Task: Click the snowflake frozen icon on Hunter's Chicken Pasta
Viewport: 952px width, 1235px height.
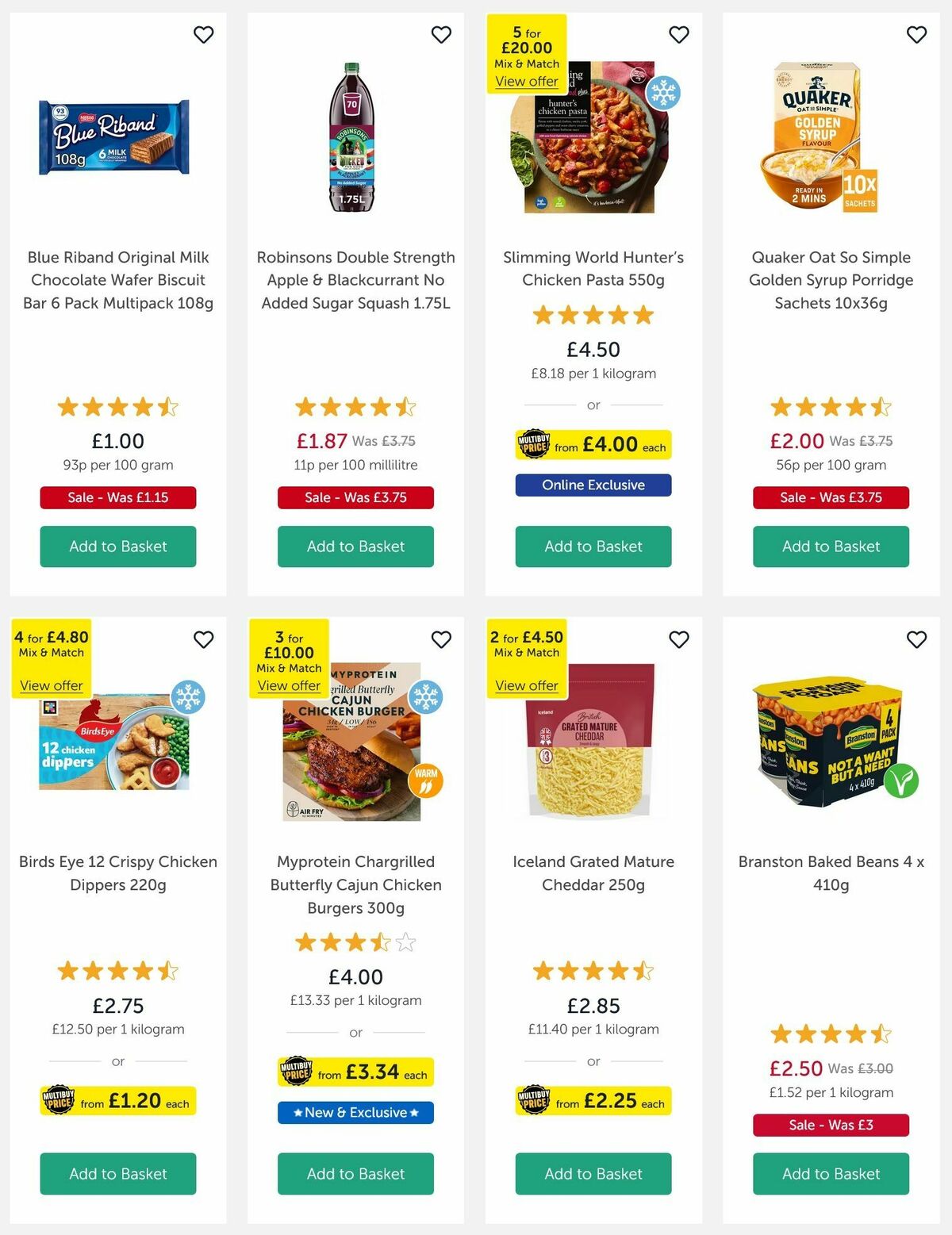Action: [x=665, y=91]
